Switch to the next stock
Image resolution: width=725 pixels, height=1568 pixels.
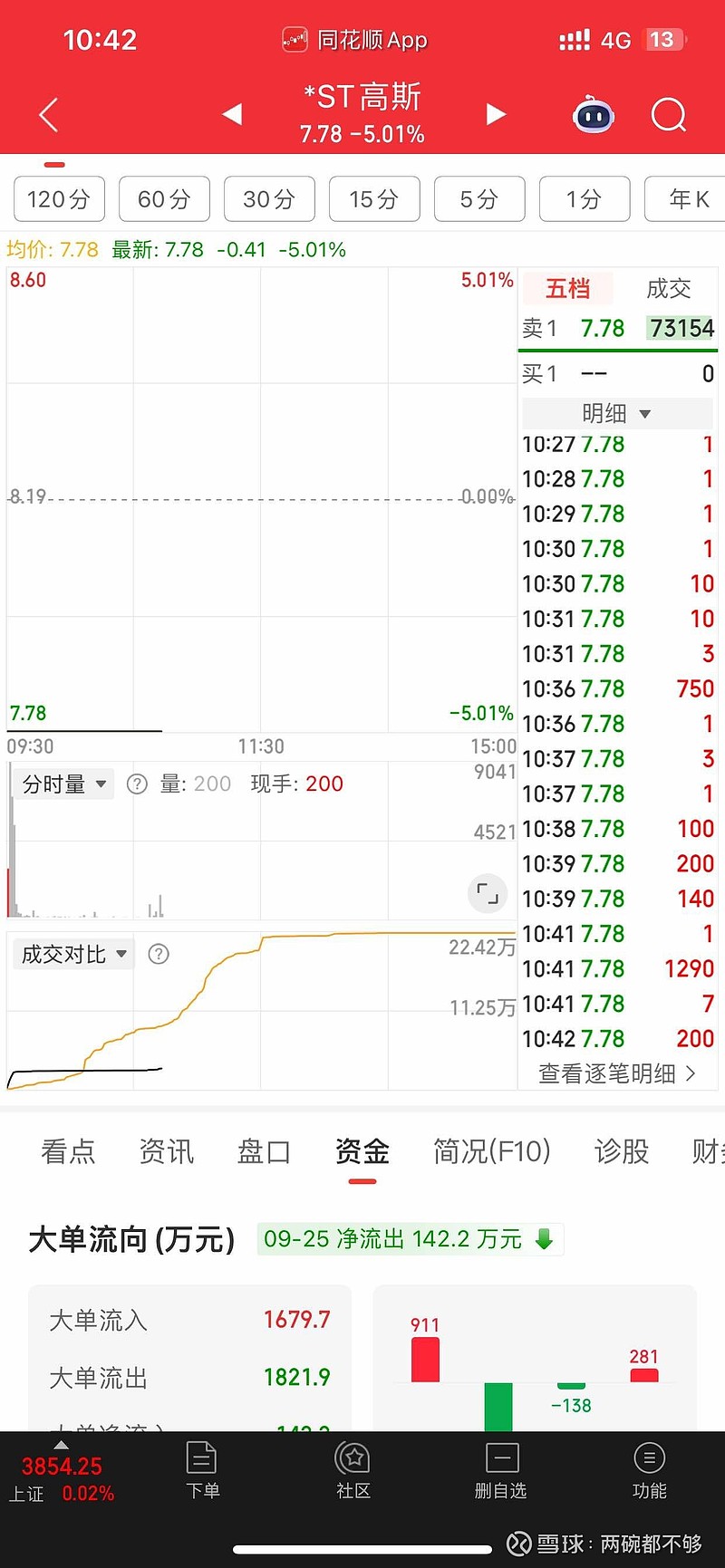[x=495, y=114]
